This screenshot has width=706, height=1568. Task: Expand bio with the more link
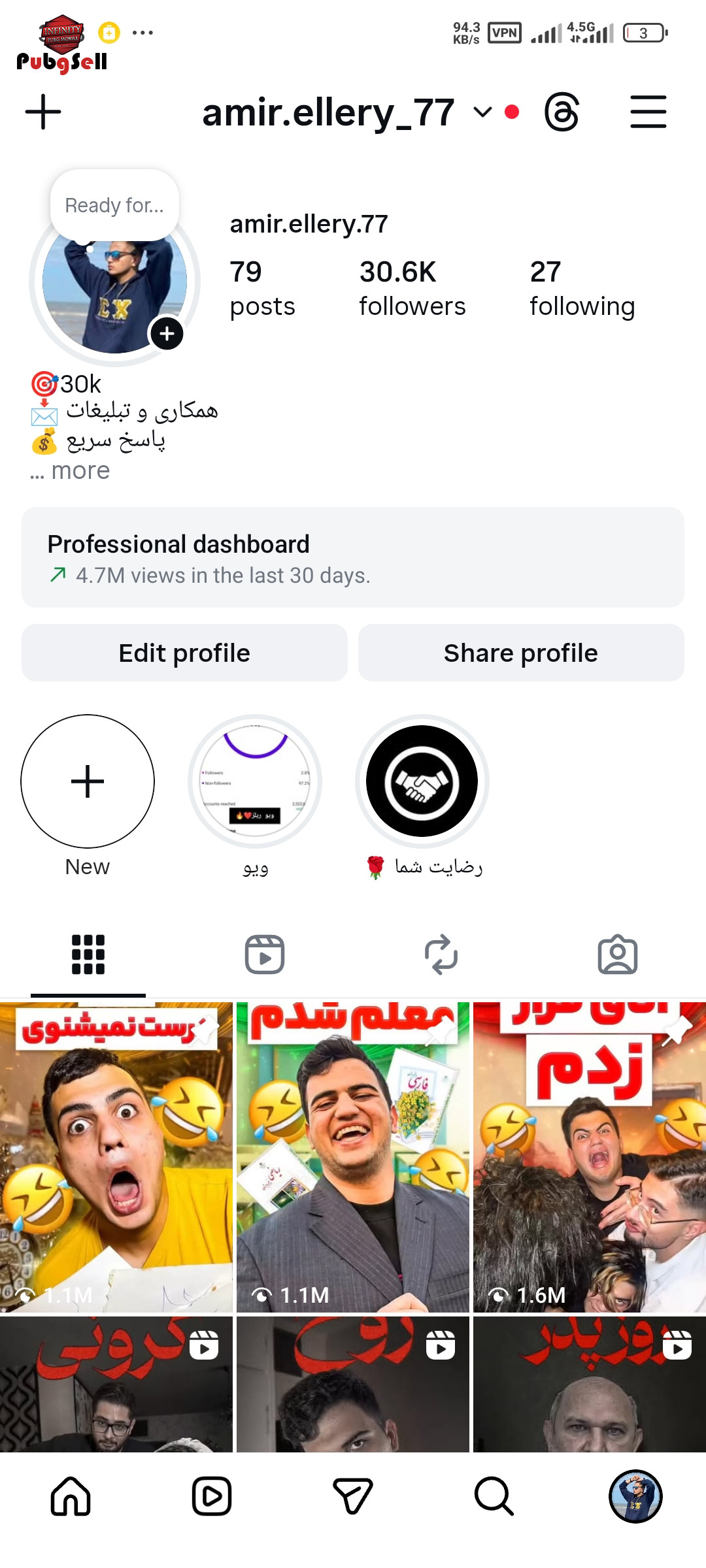pos(80,470)
